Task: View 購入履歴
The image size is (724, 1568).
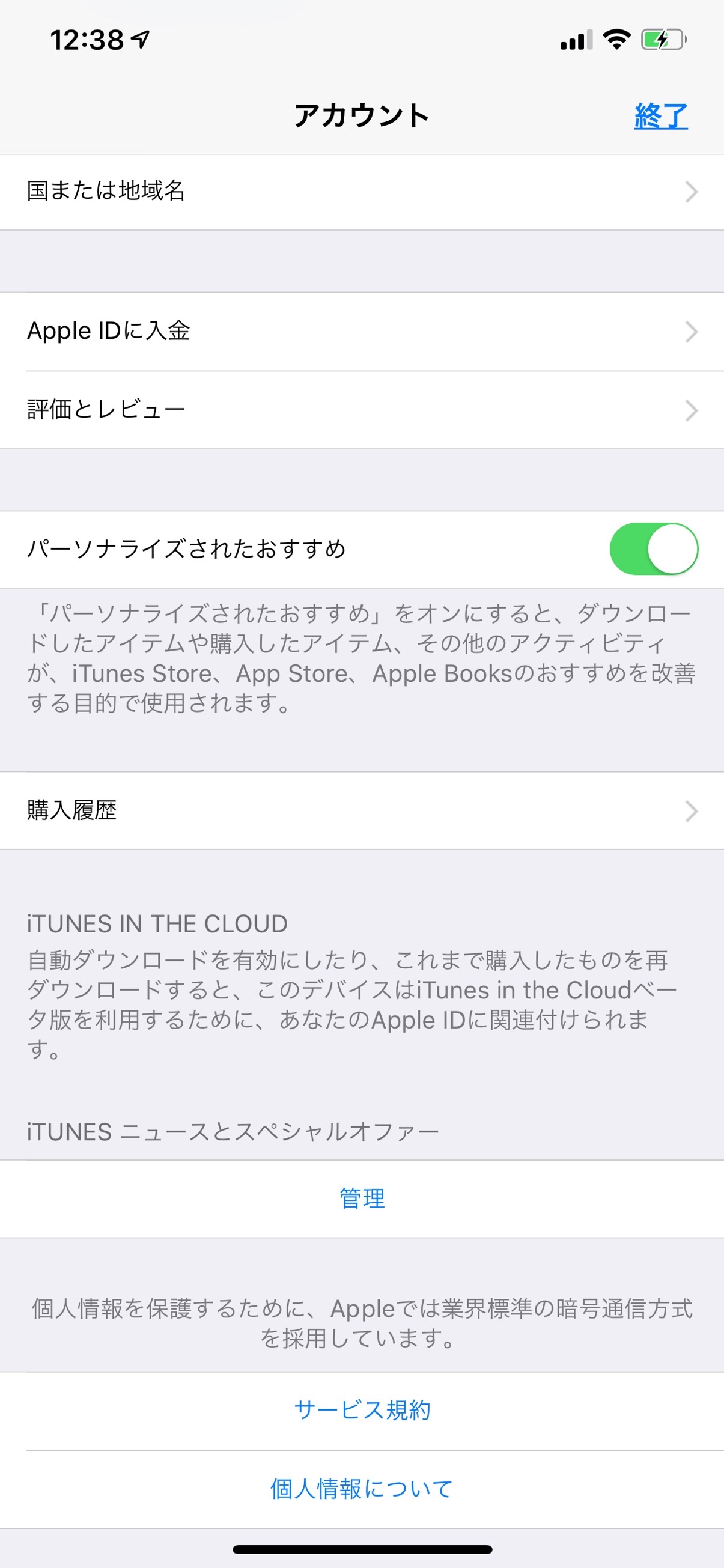Action: [362, 811]
